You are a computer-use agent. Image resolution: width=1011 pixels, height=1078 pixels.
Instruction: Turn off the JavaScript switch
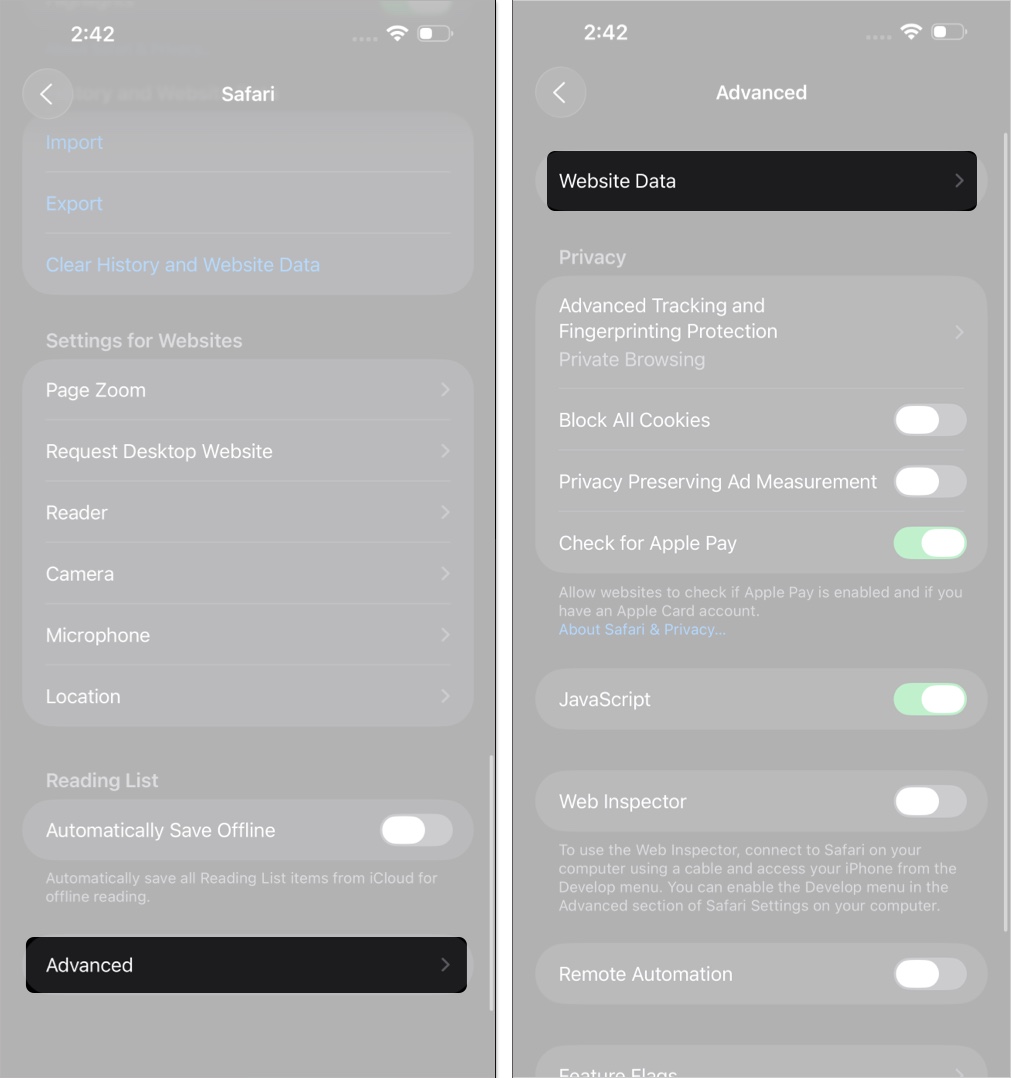tap(929, 699)
